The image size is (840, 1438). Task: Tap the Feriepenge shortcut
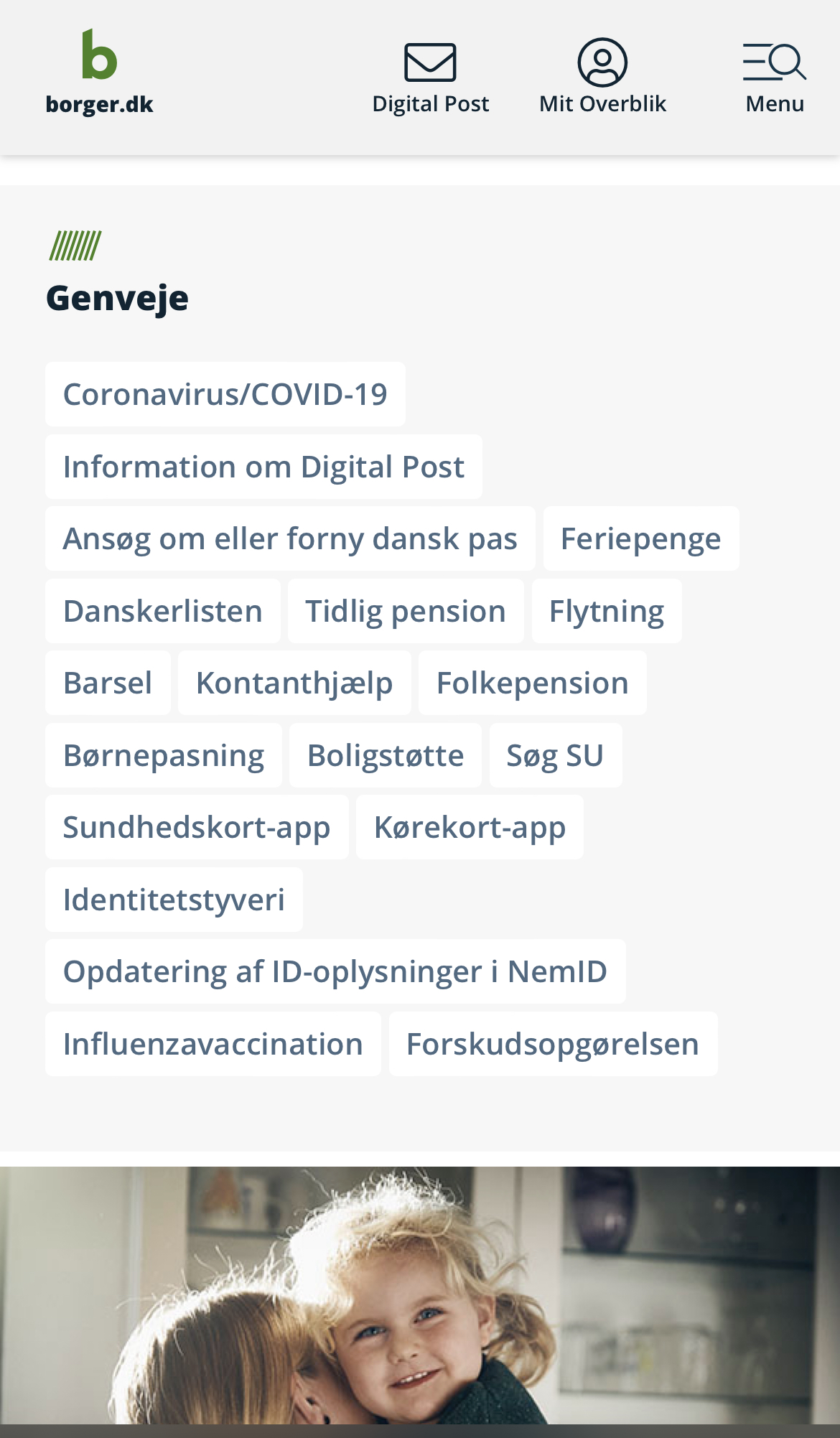pos(641,538)
